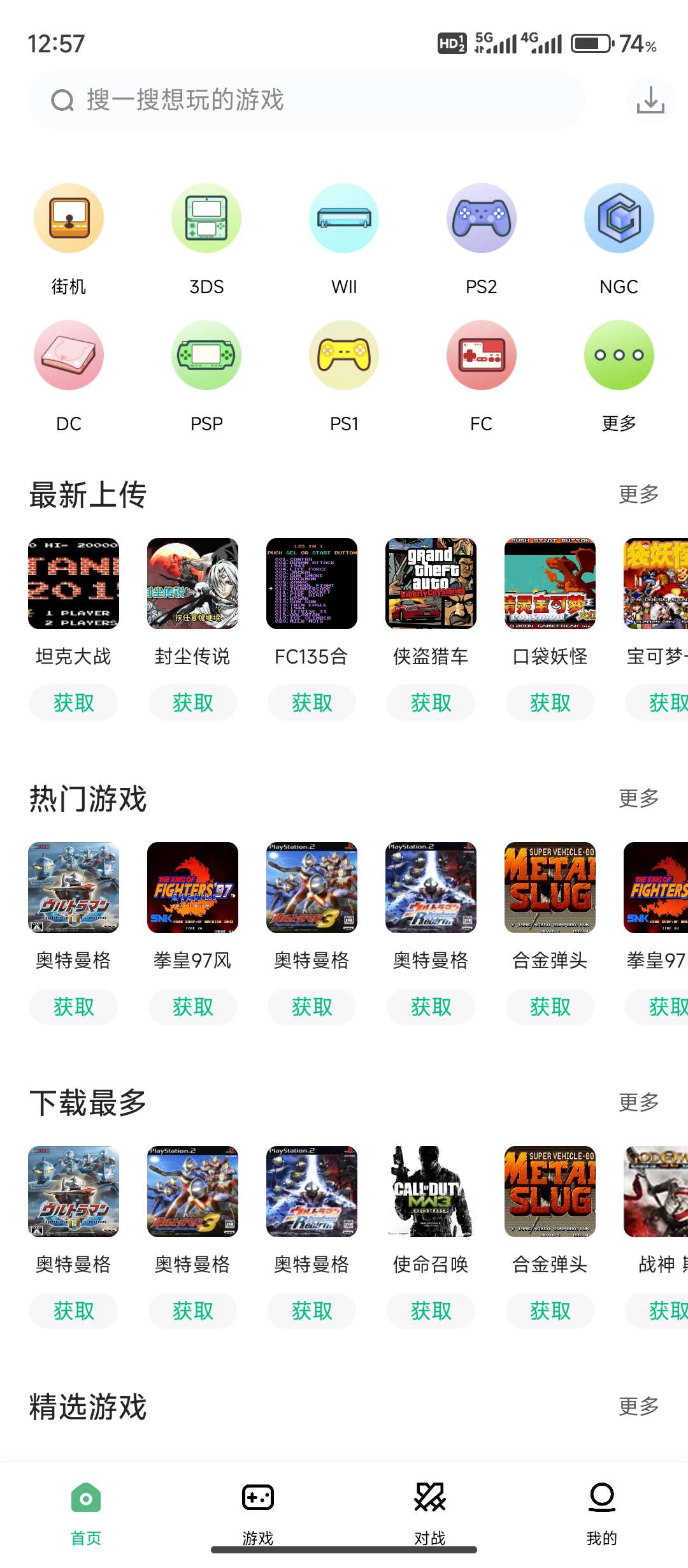Open the FC category
Image resolution: width=688 pixels, height=1568 pixels.
point(482,356)
